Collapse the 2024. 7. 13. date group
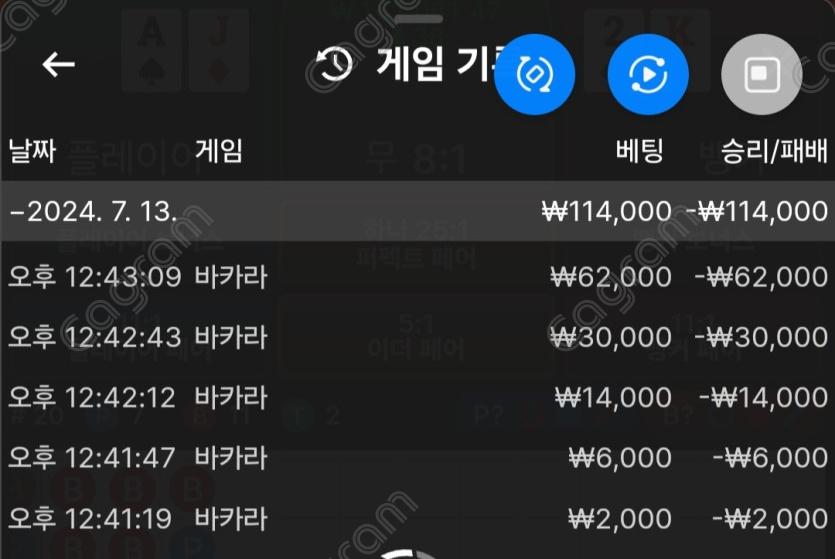 point(95,211)
